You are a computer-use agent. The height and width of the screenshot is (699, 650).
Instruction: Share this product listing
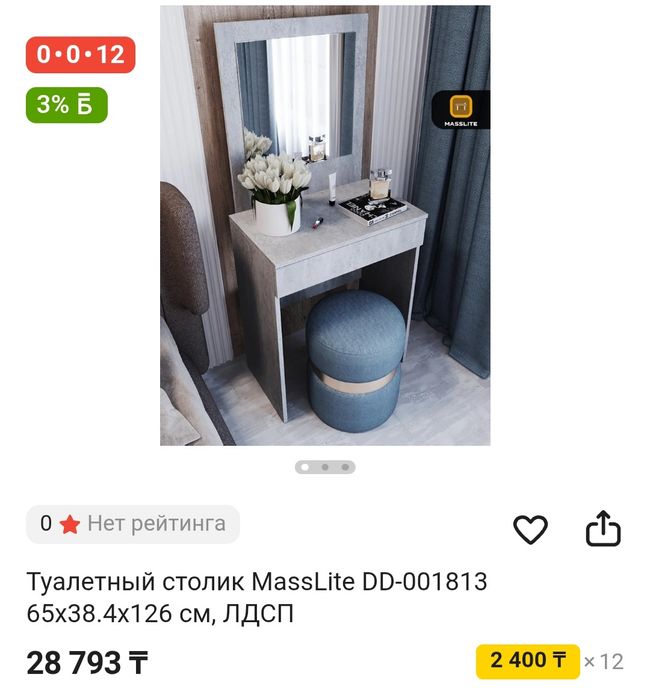[603, 529]
